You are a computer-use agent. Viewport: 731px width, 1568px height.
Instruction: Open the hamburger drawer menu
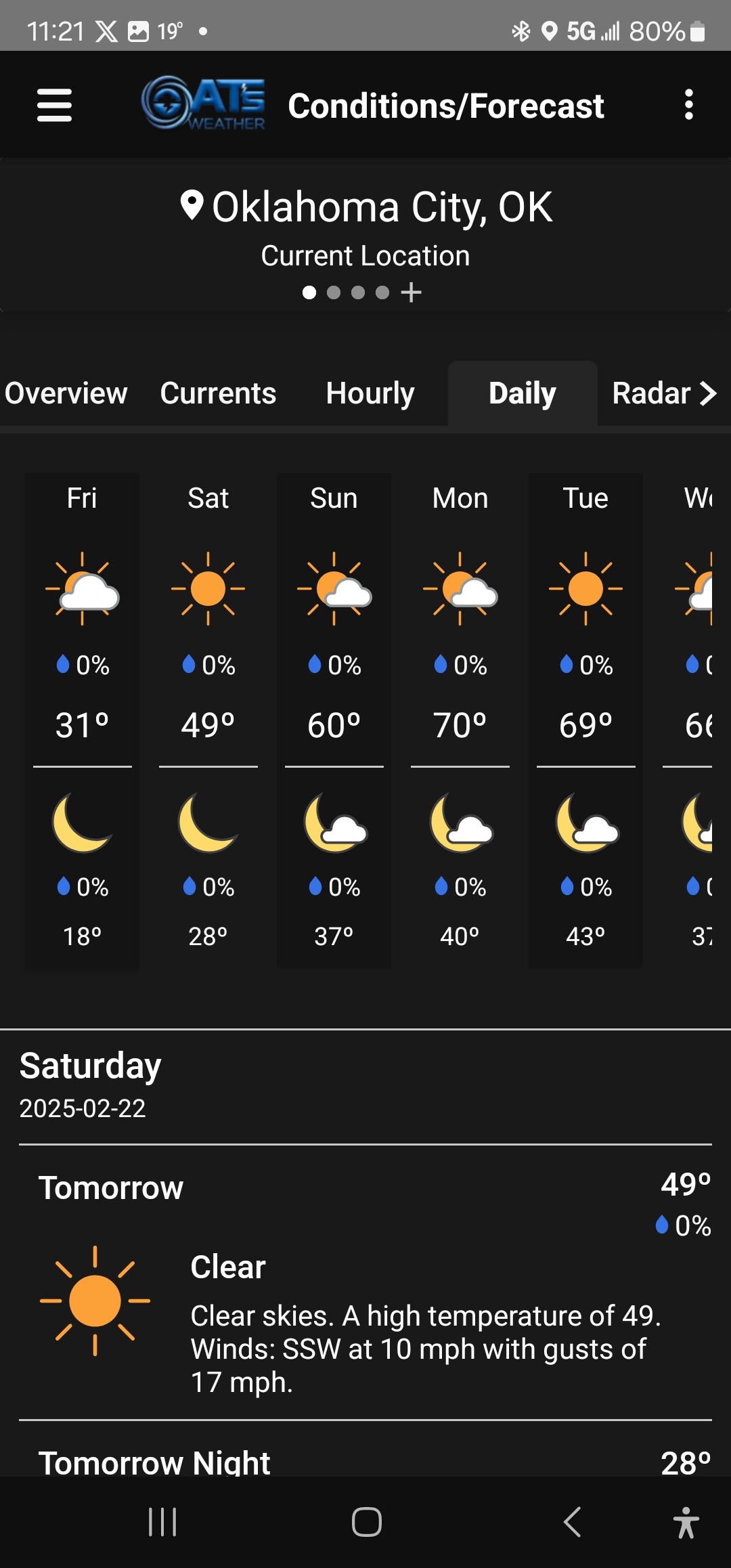[54, 105]
